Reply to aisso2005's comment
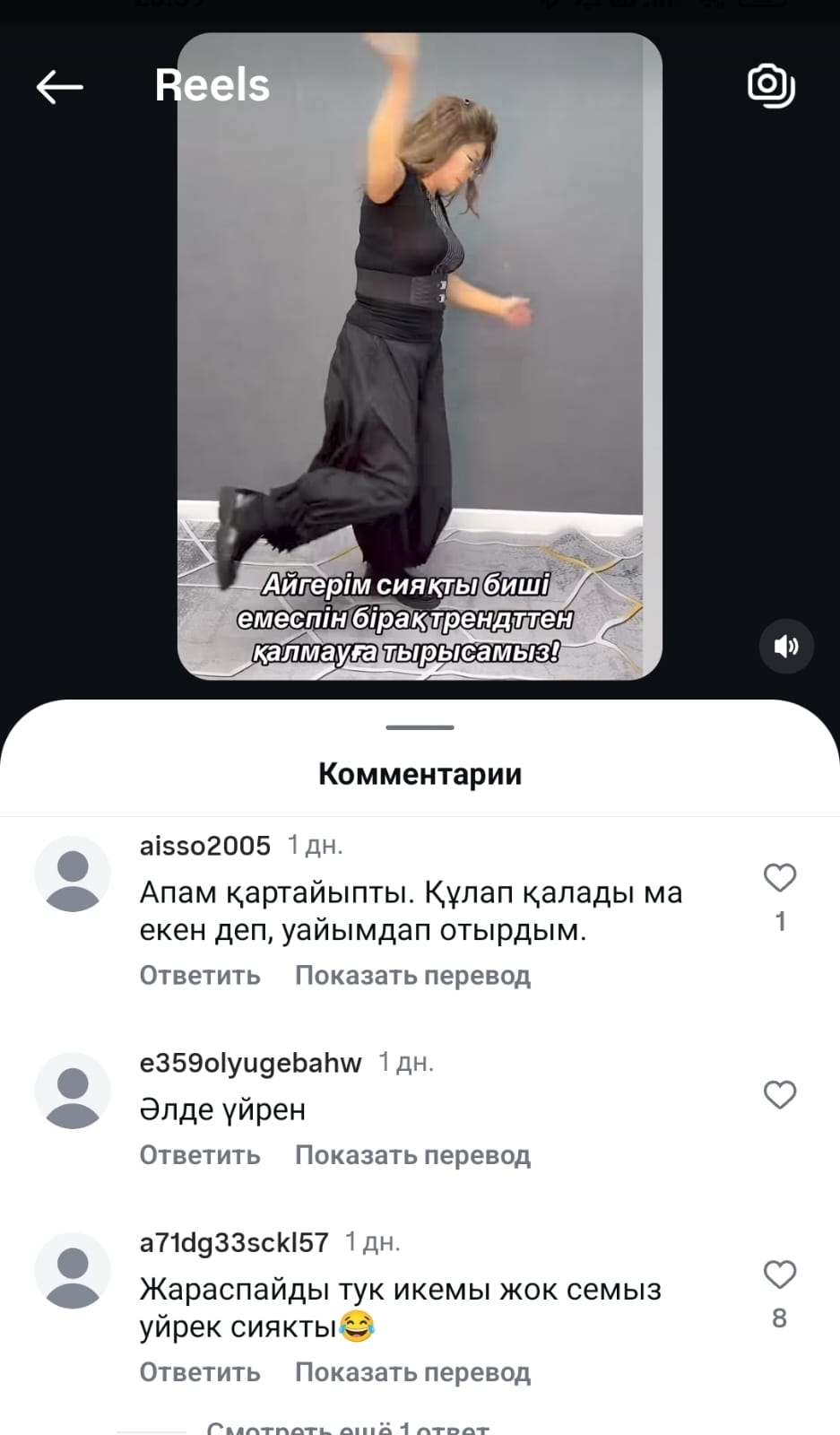840x1435 pixels. [x=199, y=975]
